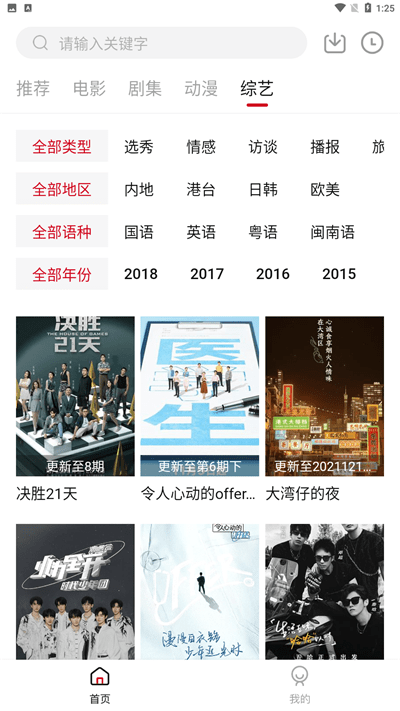Viewport: 400px width, 711px height.
Task: Switch to the 推荐 tab
Action: coord(33,88)
